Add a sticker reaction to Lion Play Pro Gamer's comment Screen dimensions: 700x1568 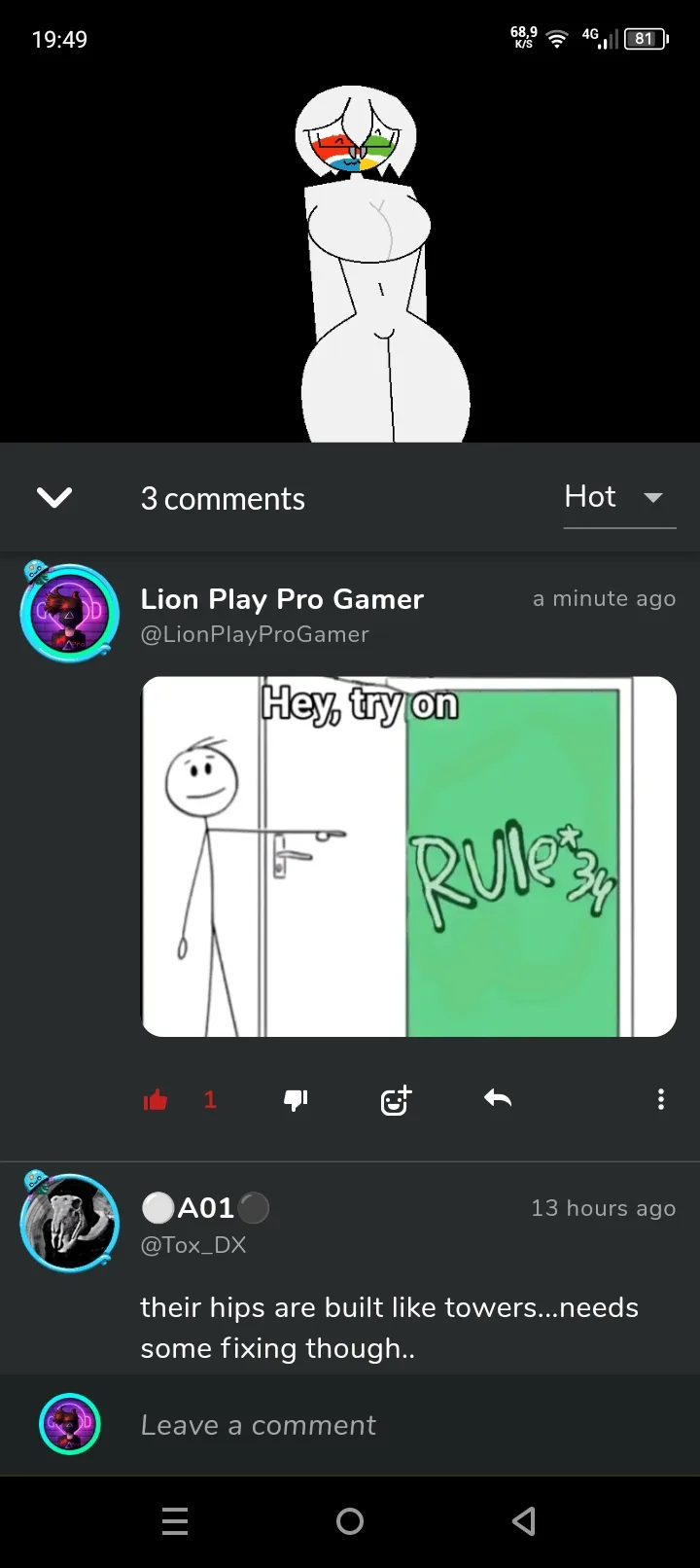coord(396,1100)
